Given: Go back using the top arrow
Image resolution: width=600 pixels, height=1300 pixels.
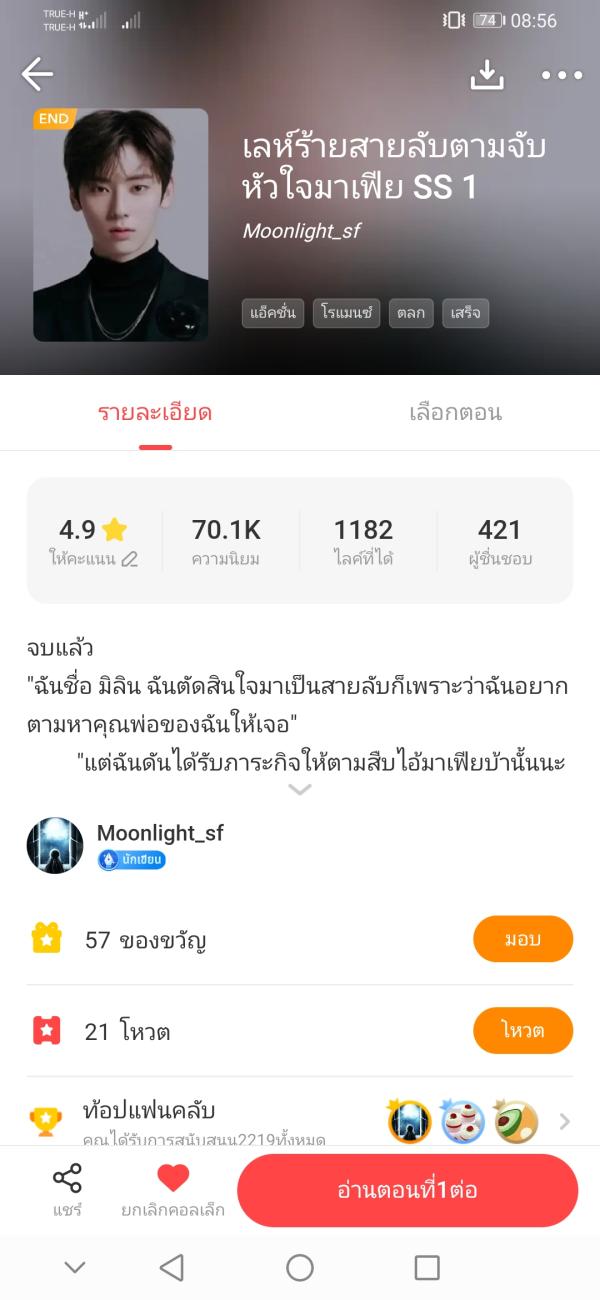Looking at the screenshot, I should pos(37,74).
